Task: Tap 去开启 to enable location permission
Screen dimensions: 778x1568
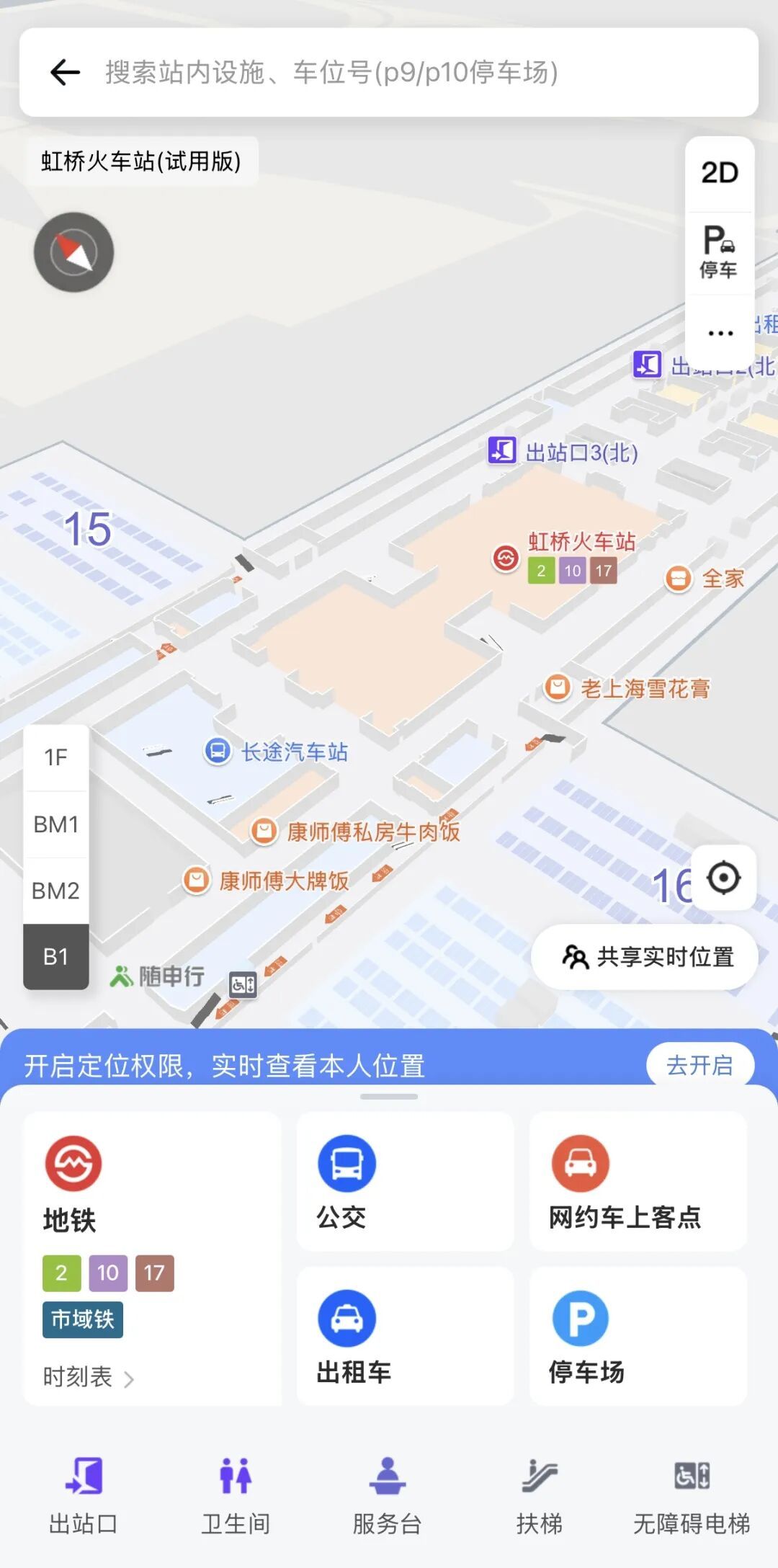Action: coord(699,1065)
